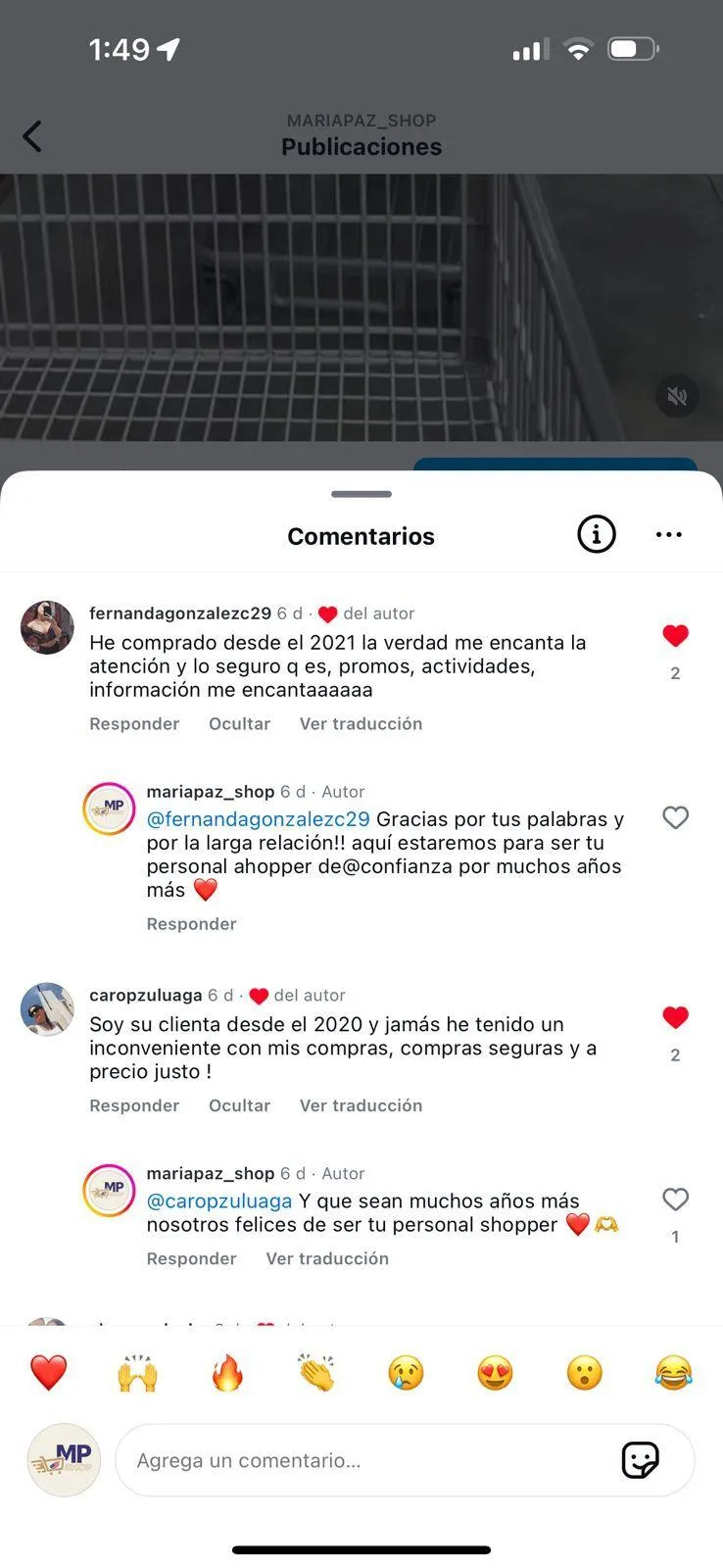Hide caropzuluaga's comment with Ocultar
This screenshot has height=1568, width=723.
click(239, 1105)
